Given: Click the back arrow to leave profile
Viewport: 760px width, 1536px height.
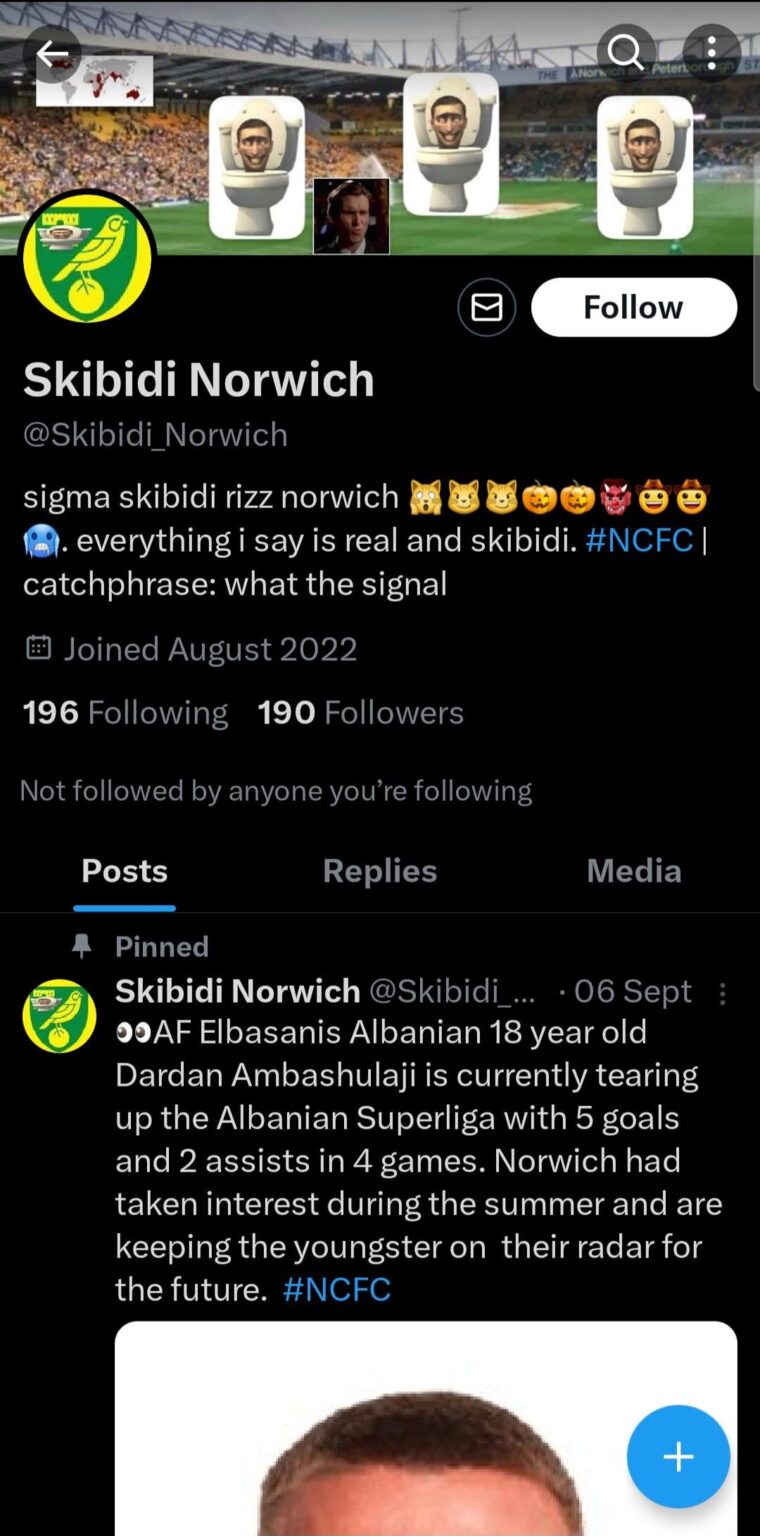Looking at the screenshot, I should coord(52,53).
